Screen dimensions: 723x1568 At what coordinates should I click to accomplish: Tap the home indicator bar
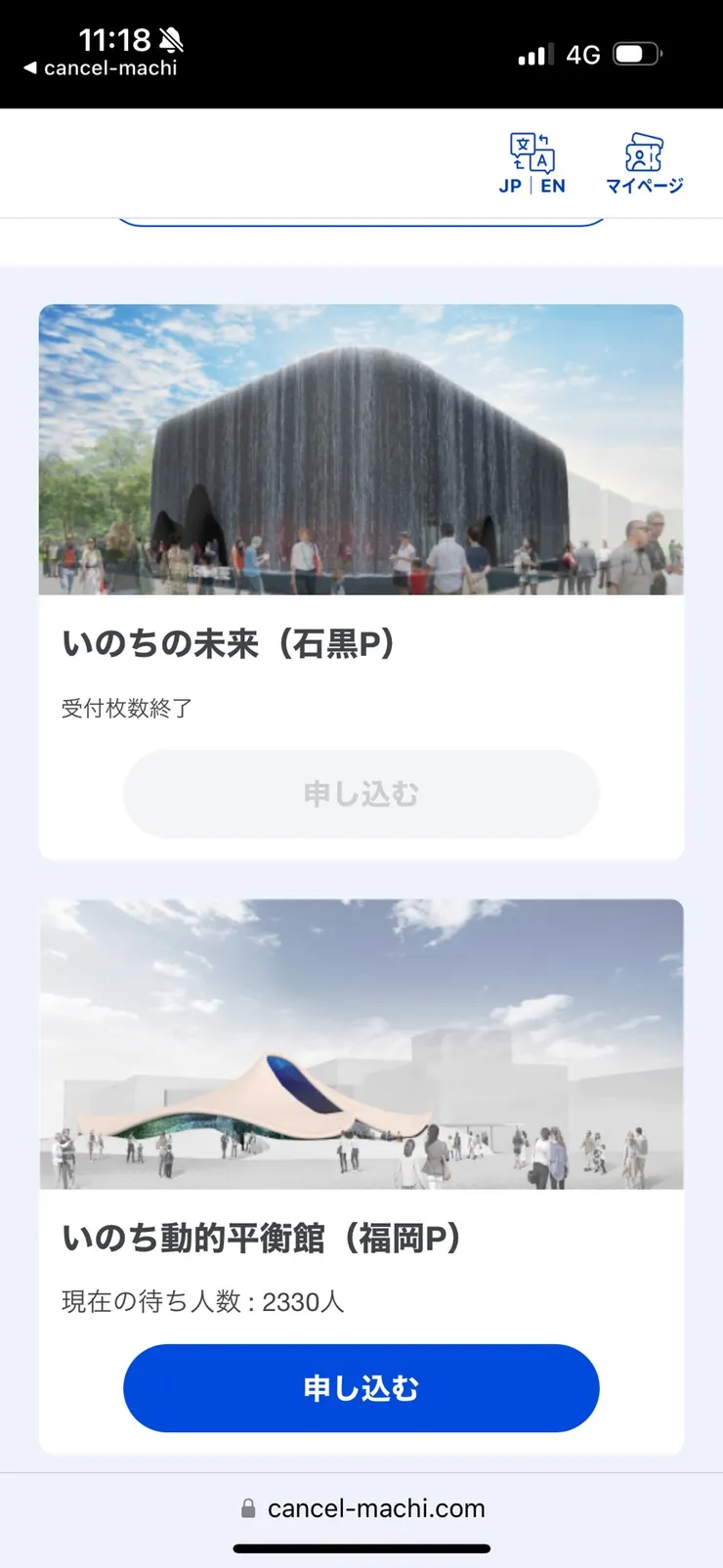pos(361,1549)
